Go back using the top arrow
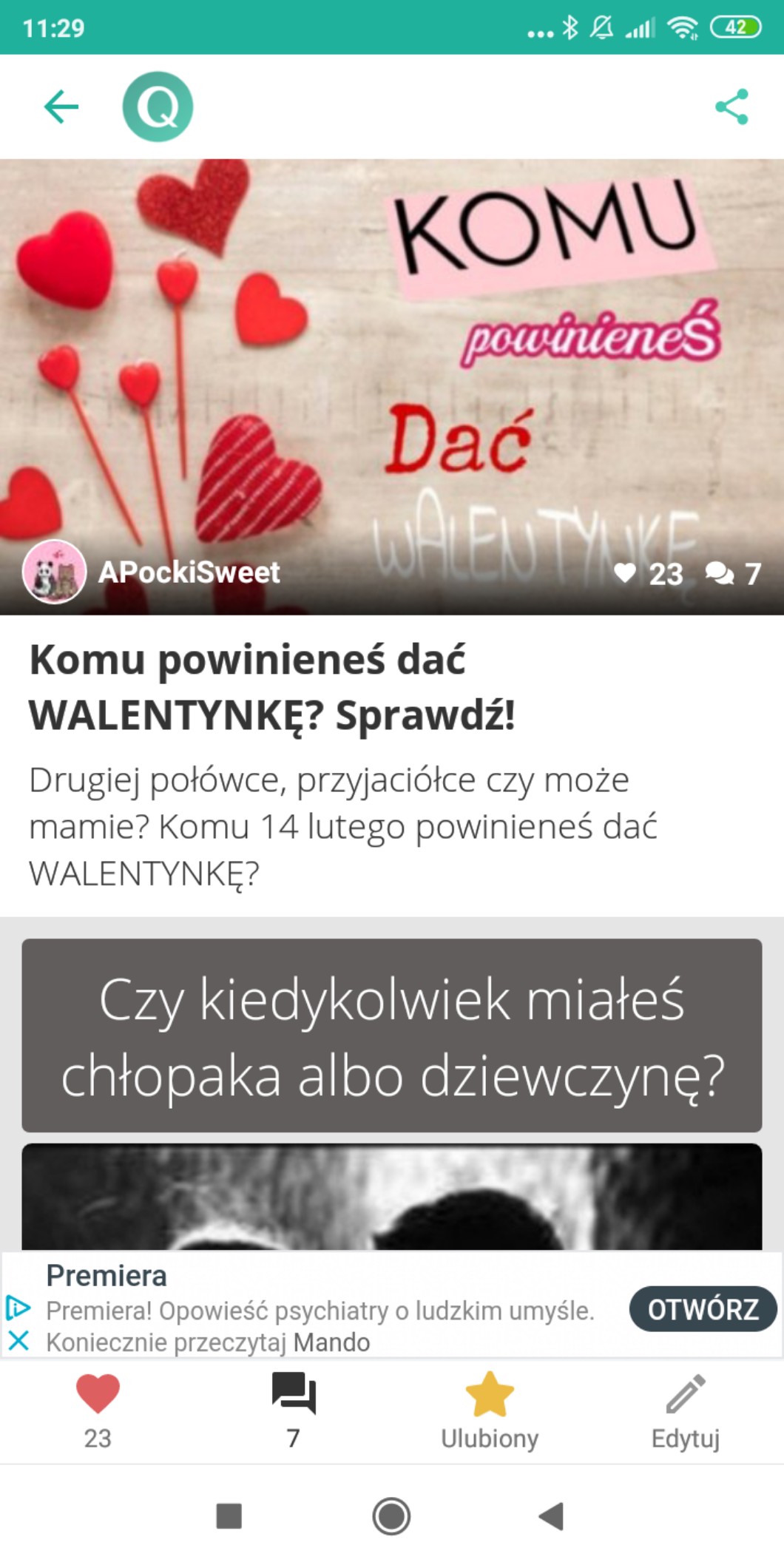The image size is (784, 1568). [x=61, y=107]
